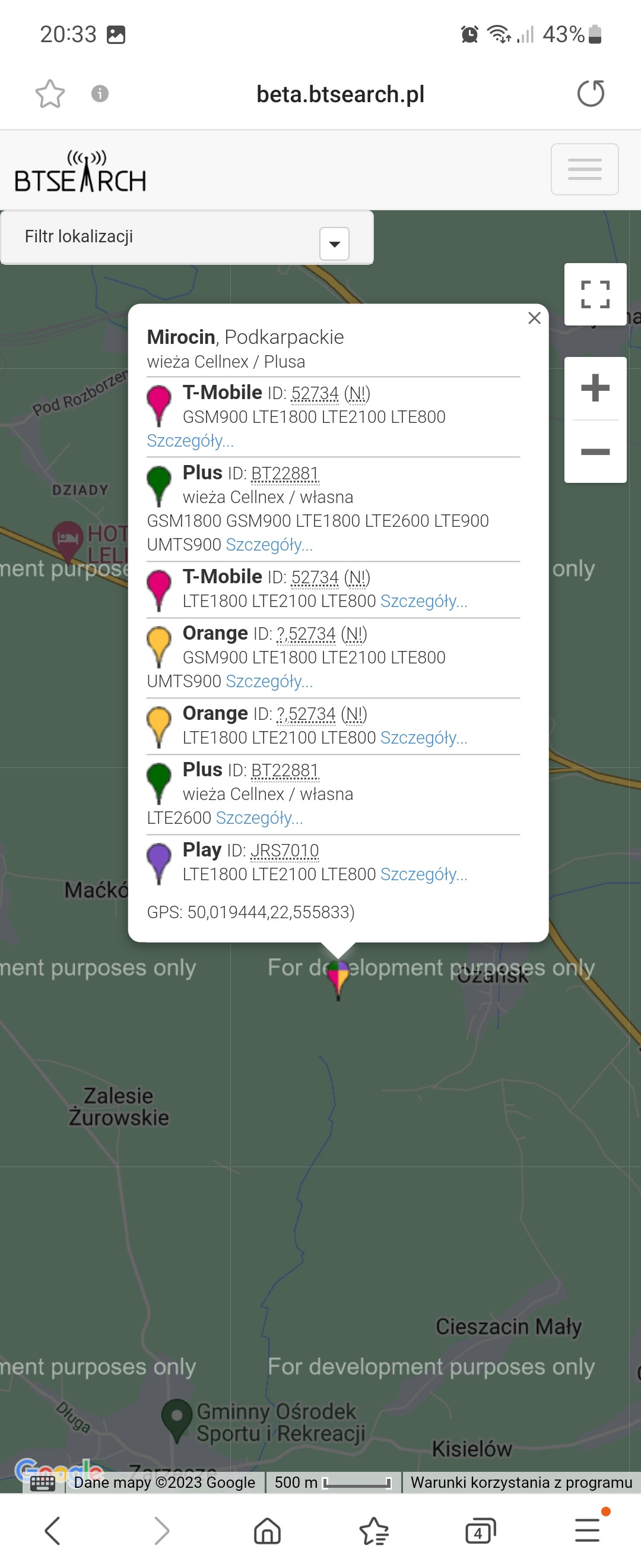The width and height of the screenshot is (641, 1568).
Task: Zoom out using the minus icon
Action: click(595, 451)
